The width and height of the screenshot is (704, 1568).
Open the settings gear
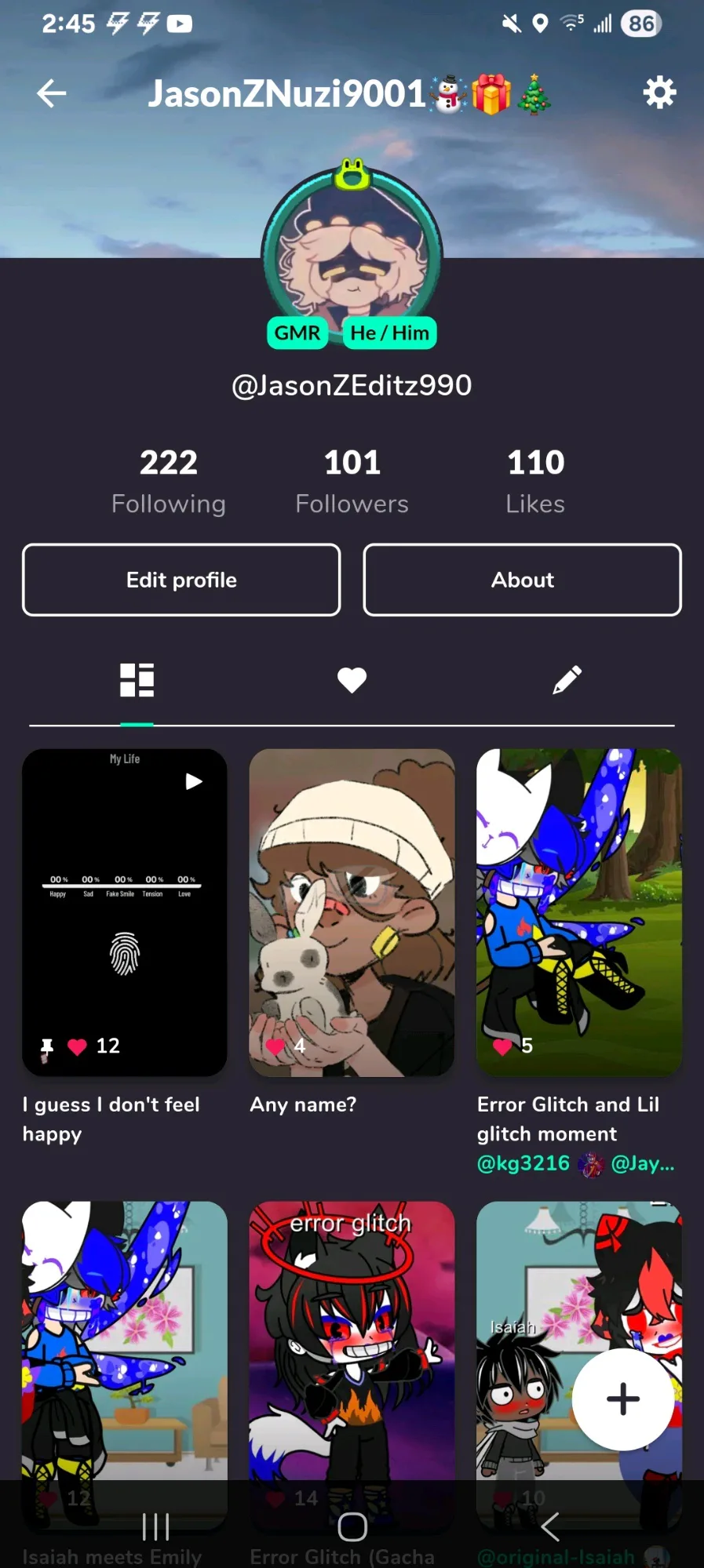tap(659, 93)
